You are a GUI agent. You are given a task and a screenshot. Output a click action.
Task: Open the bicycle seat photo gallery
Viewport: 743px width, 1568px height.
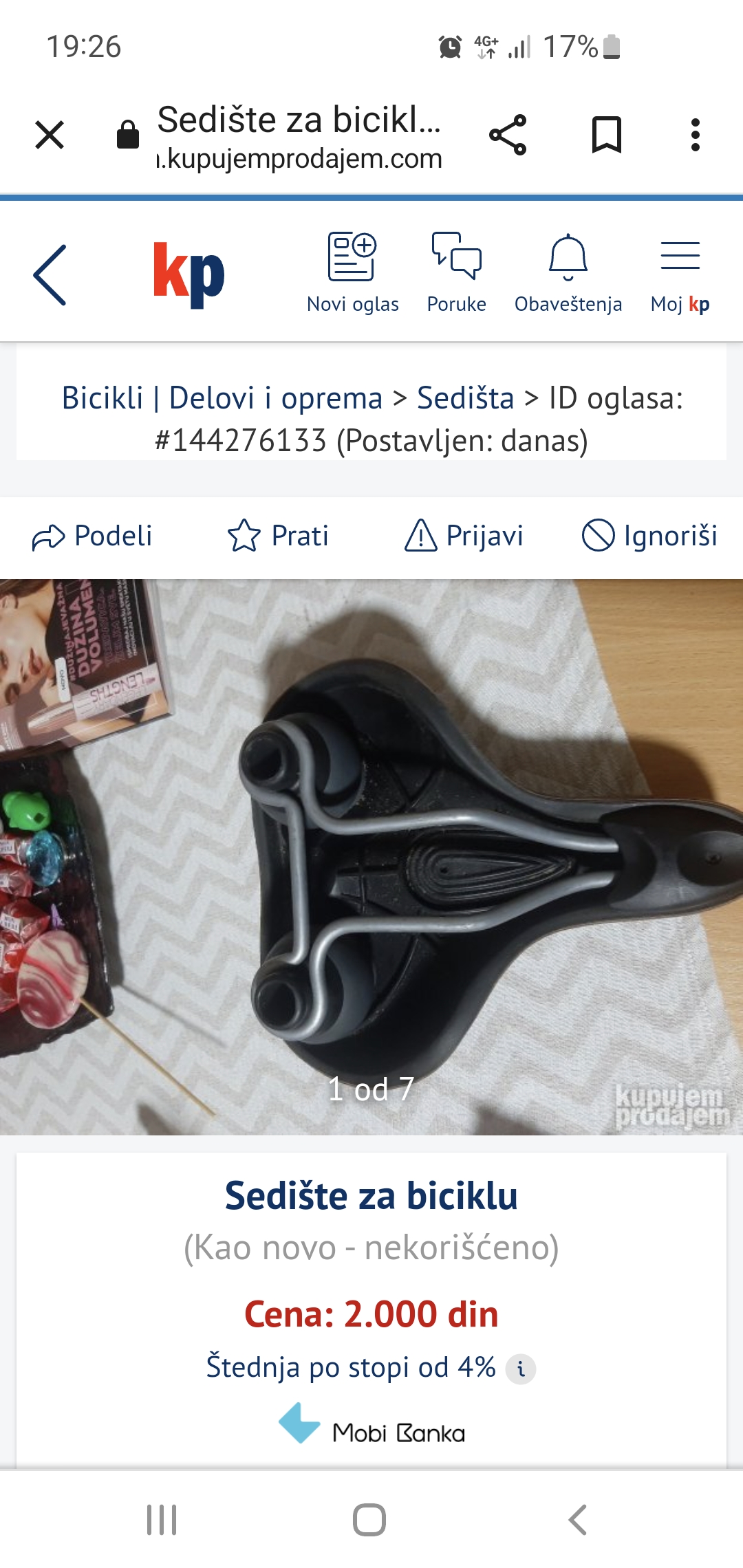pos(371,857)
